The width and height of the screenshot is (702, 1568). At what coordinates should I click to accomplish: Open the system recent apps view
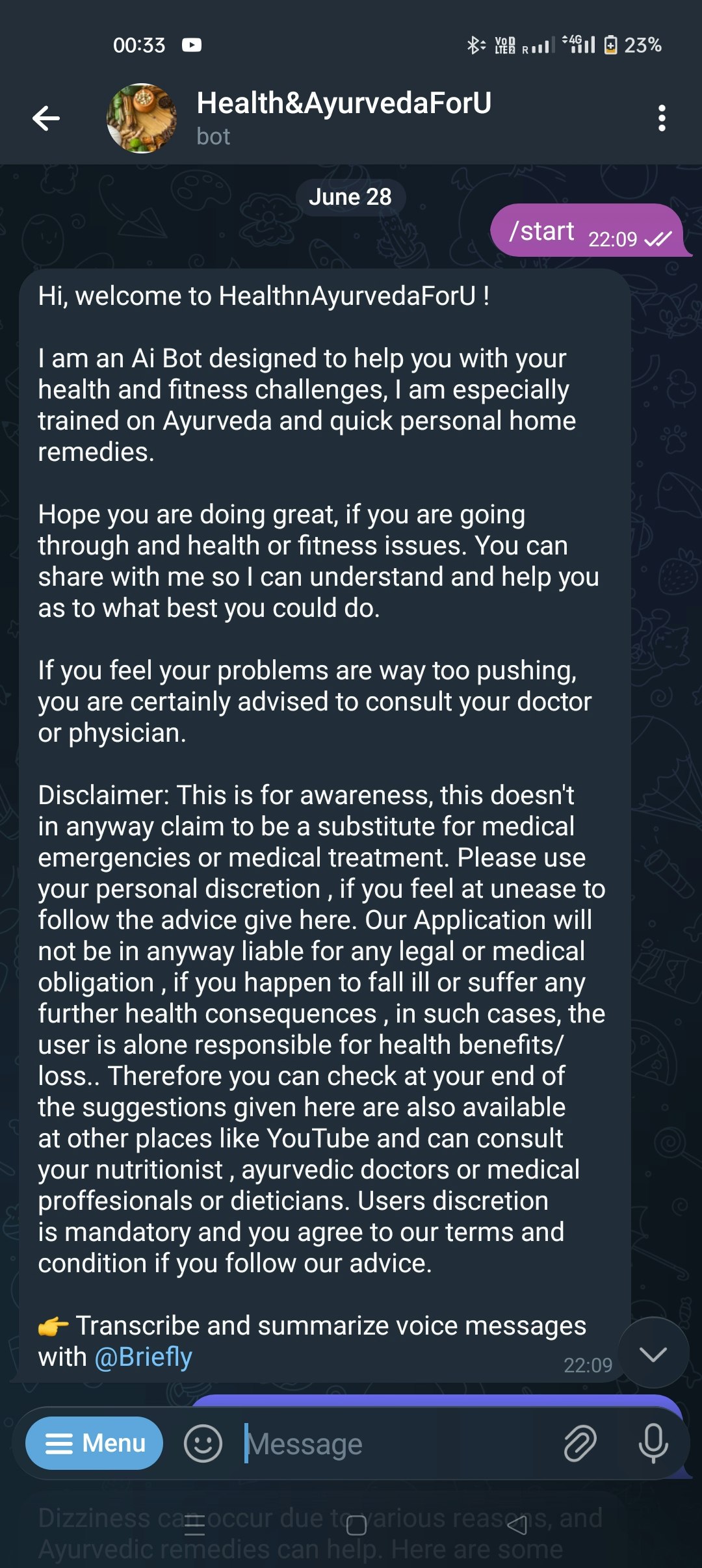(194, 1525)
